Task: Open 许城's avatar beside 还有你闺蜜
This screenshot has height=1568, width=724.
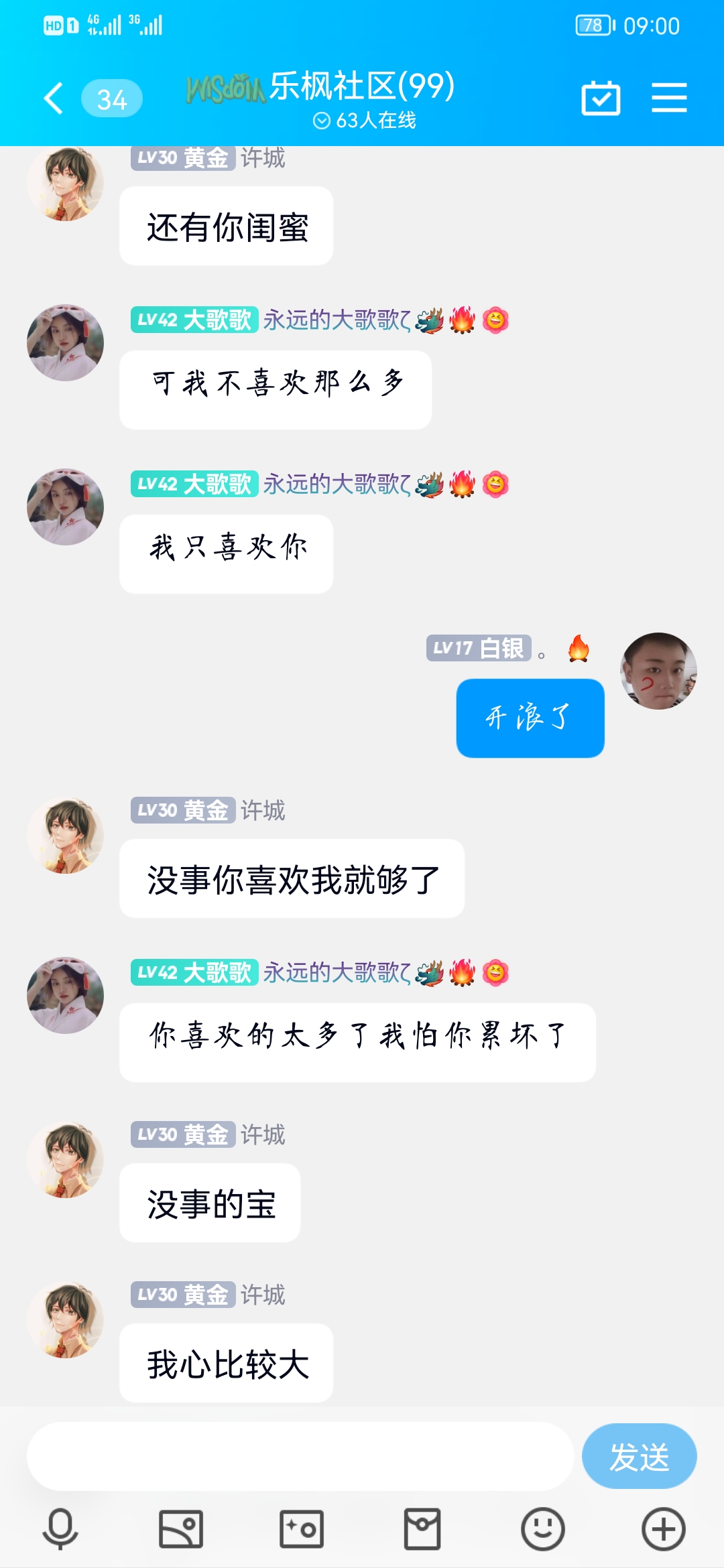Action: 65,184
